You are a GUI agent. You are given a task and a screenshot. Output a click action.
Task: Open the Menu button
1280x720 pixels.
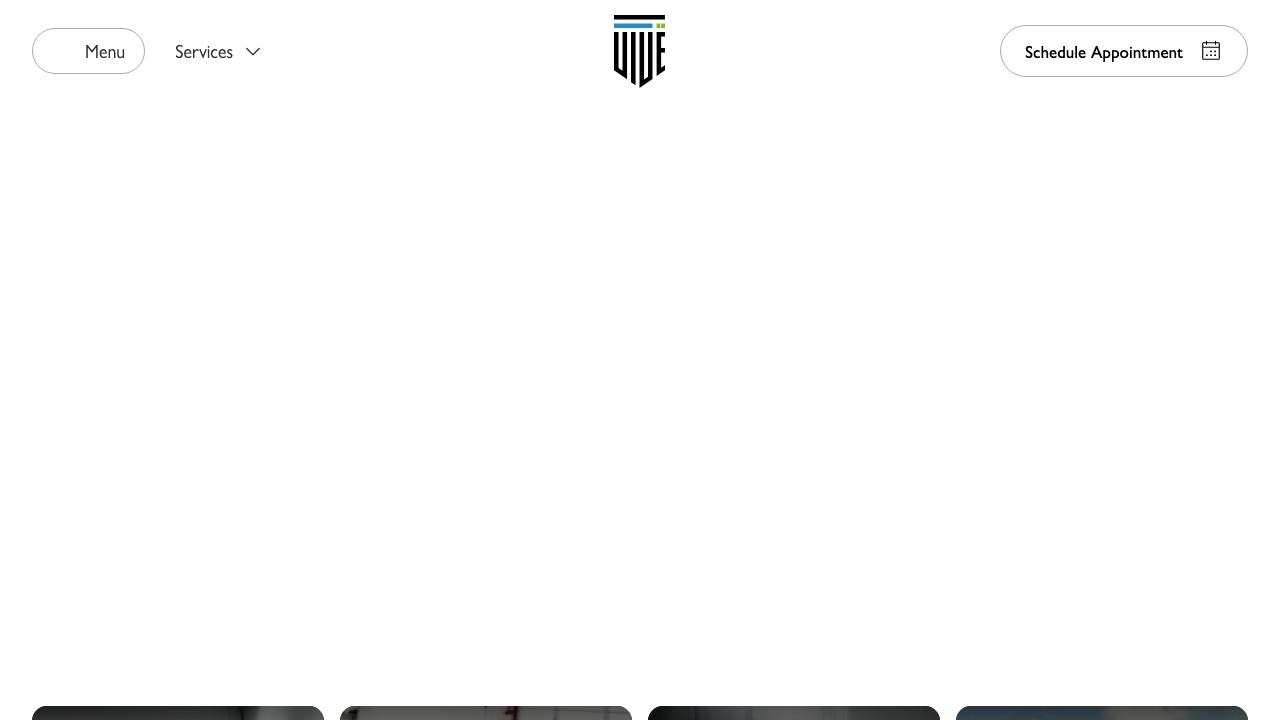[x=88, y=51]
